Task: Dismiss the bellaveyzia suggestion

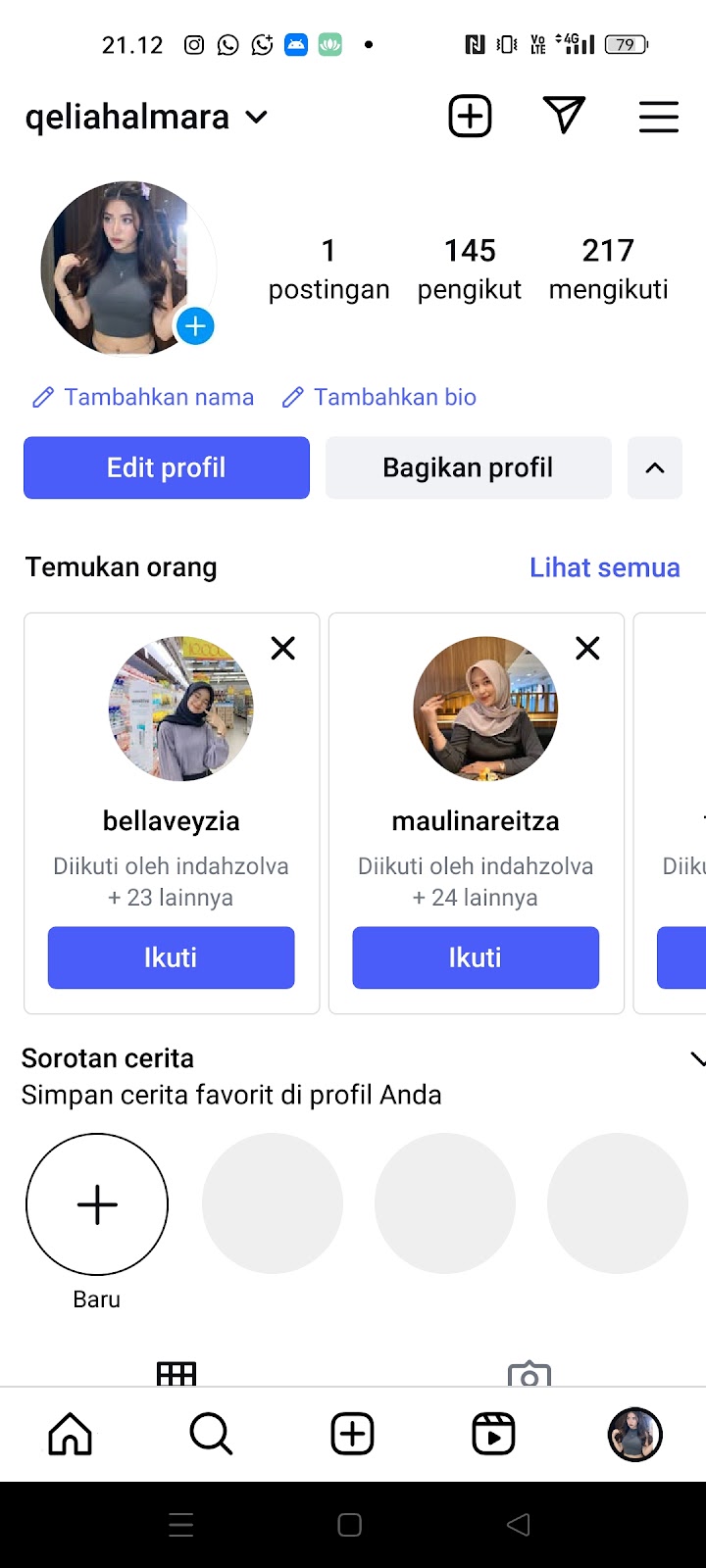Action: (x=283, y=648)
